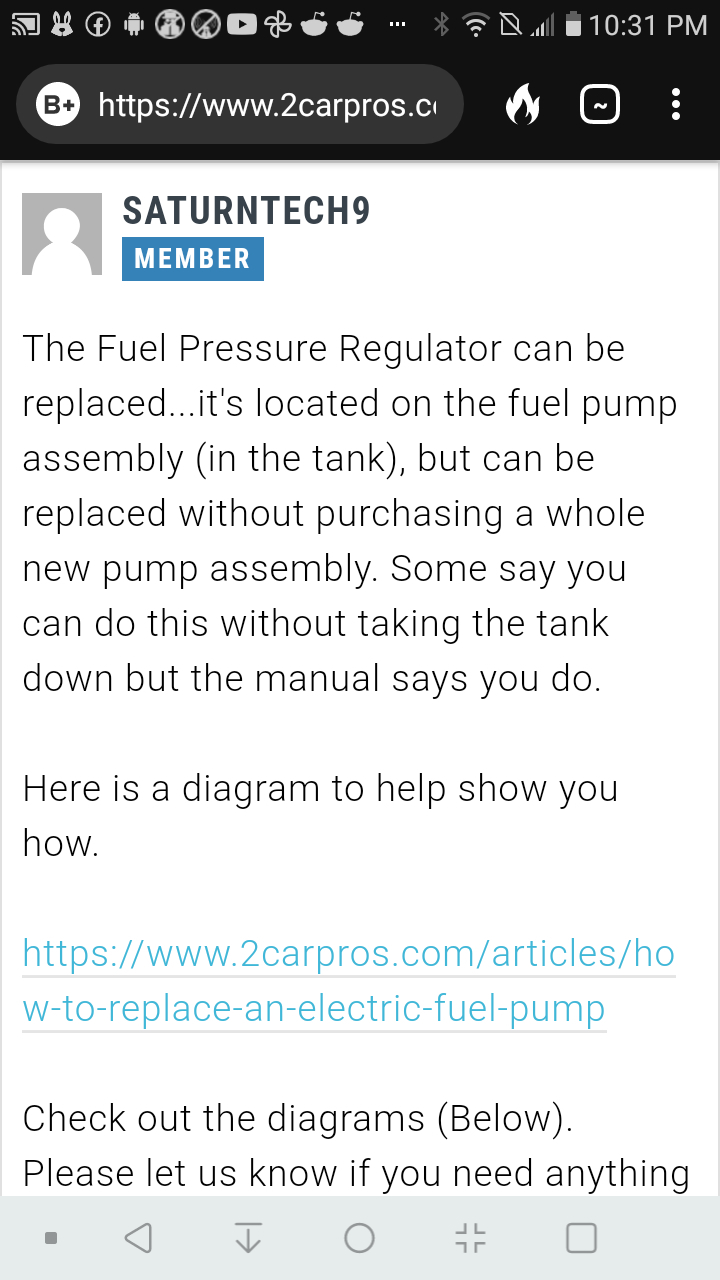
Task: Open the browser overflow menu
Action: pos(677,105)
